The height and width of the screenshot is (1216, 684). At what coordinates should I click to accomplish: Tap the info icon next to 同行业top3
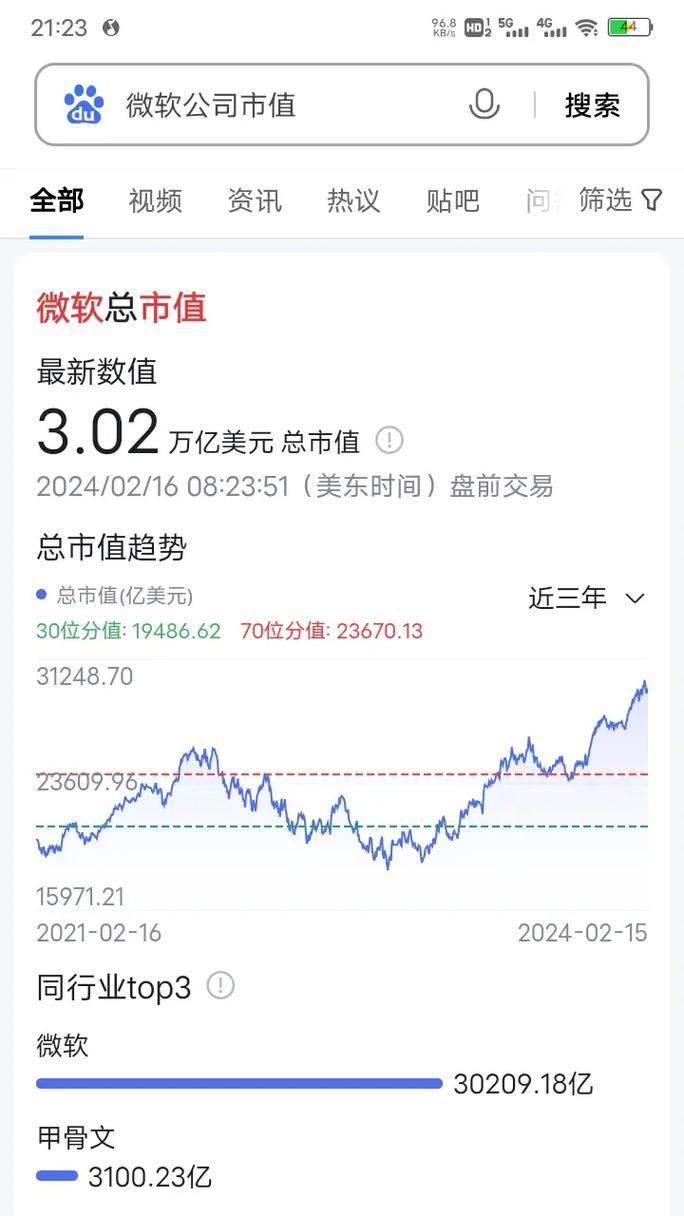(x=220, y=986)
